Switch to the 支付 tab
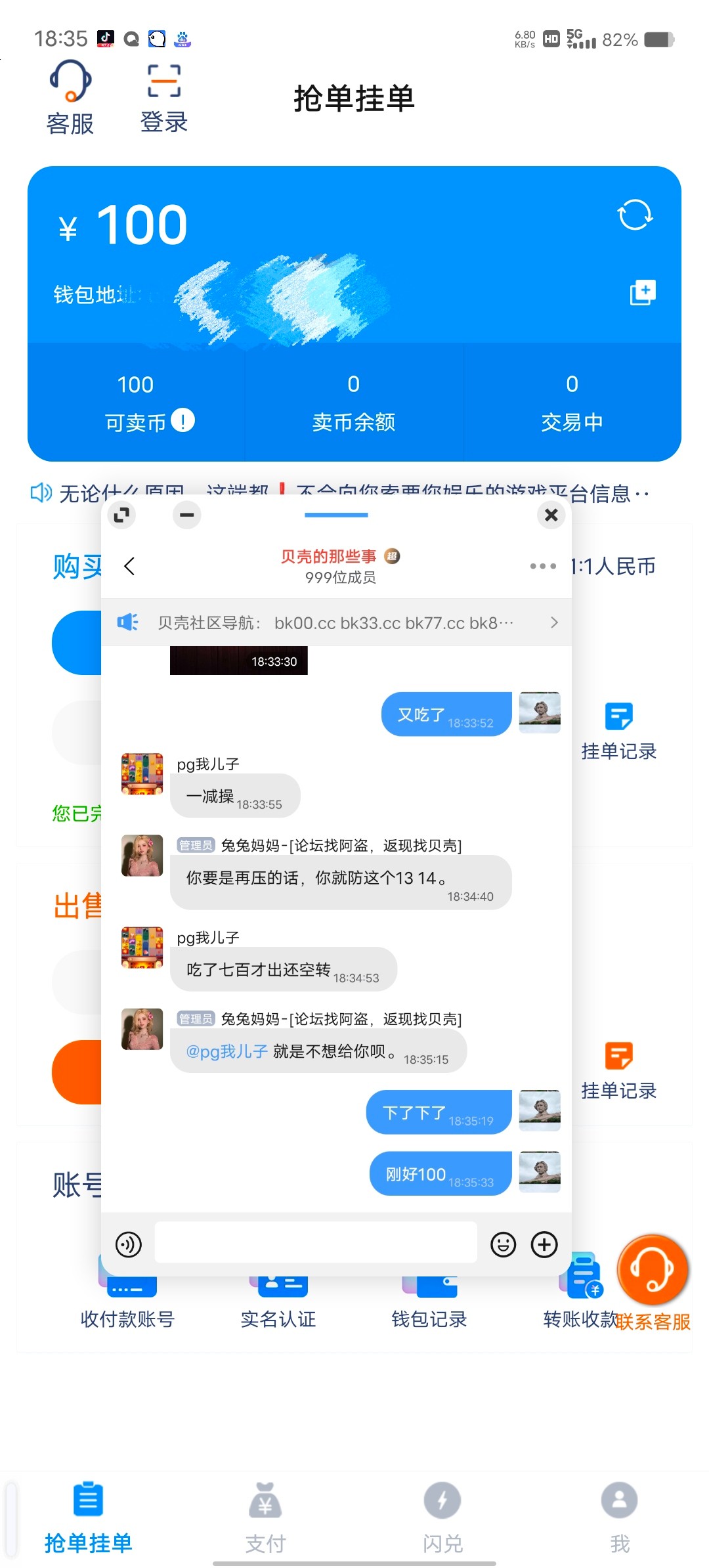Image resolution: width=709 pixels, height=1568 pixels. (x=265, y=1517)
